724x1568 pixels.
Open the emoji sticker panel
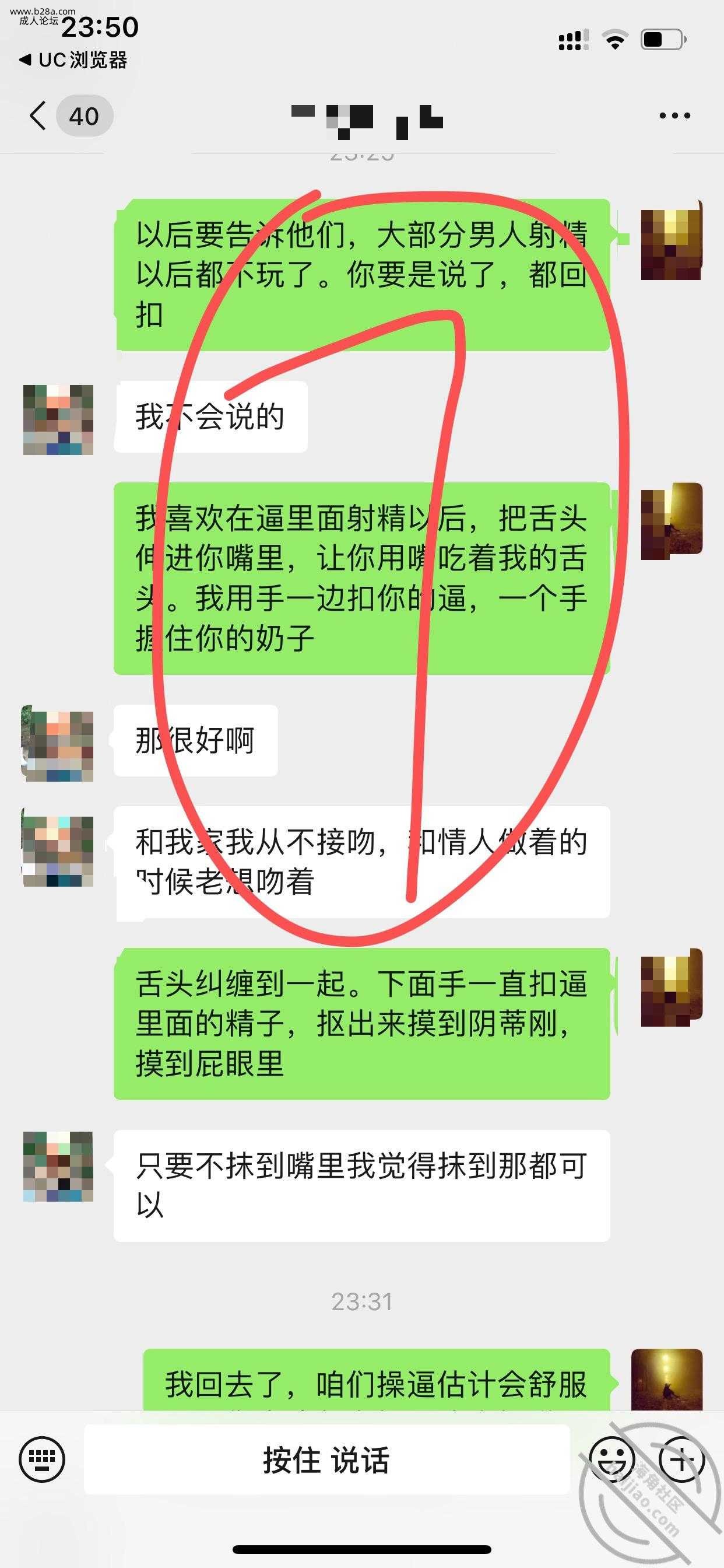pos(612,1458)
